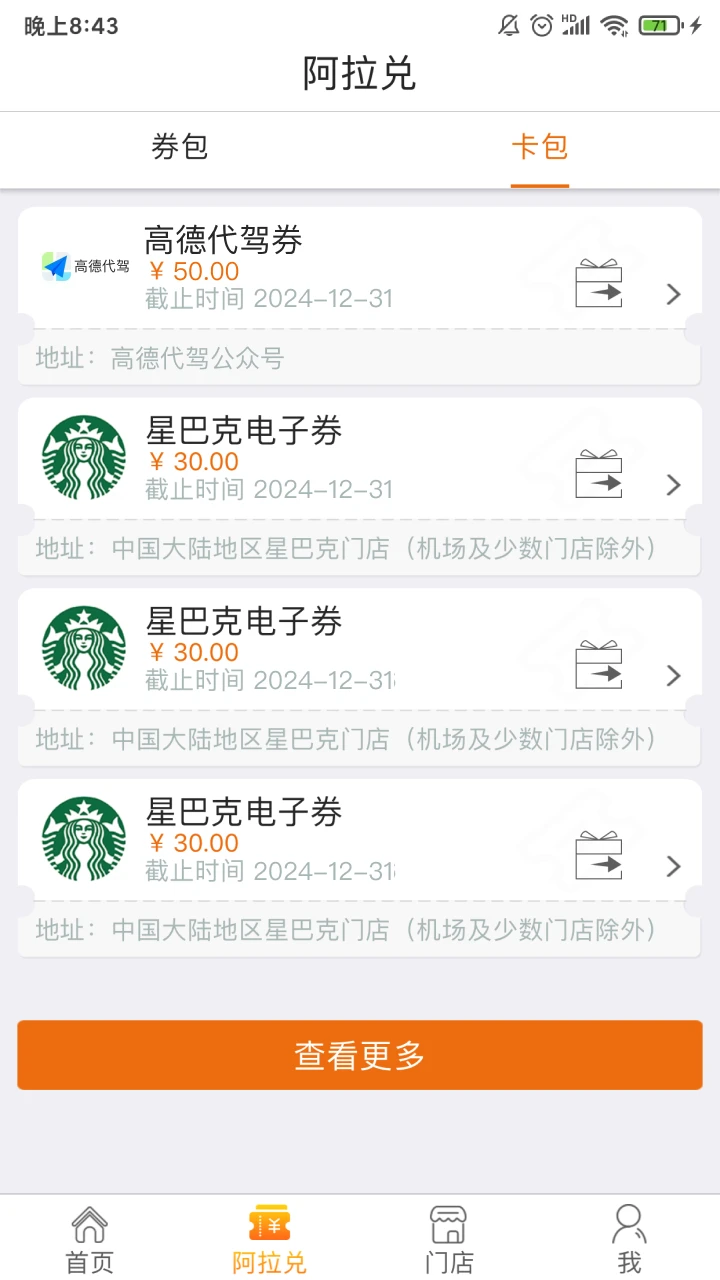Switch to the 卡包 tab
This screenshot has height=1280, width=720.
click(x=540, y=148)
